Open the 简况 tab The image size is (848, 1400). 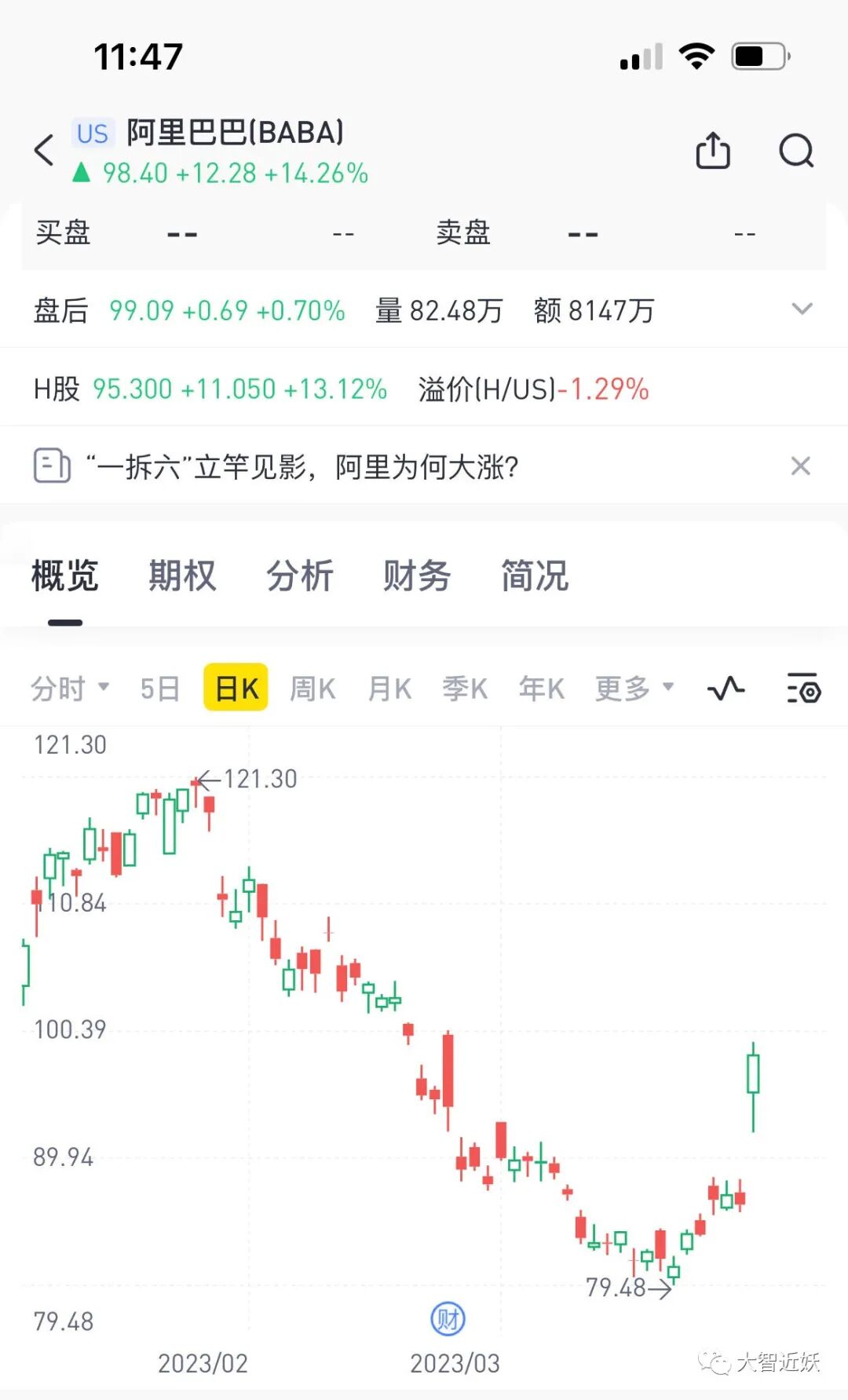tap(535, 576)
